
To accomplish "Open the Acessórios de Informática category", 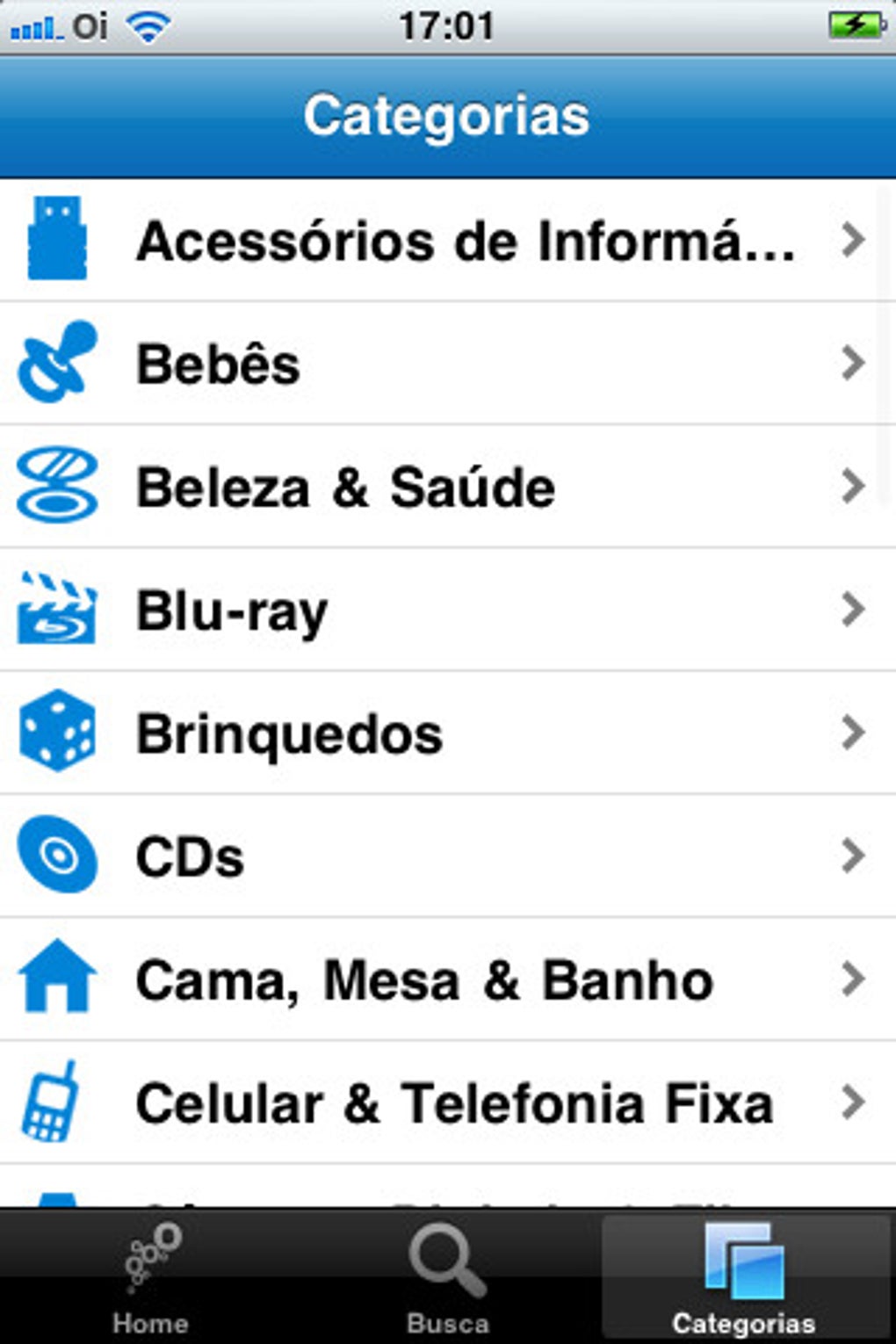I will (448, 241).
